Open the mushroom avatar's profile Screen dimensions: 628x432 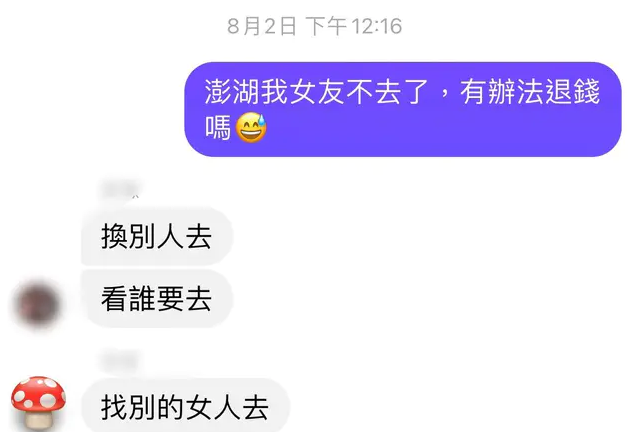[x=38, y=403]
